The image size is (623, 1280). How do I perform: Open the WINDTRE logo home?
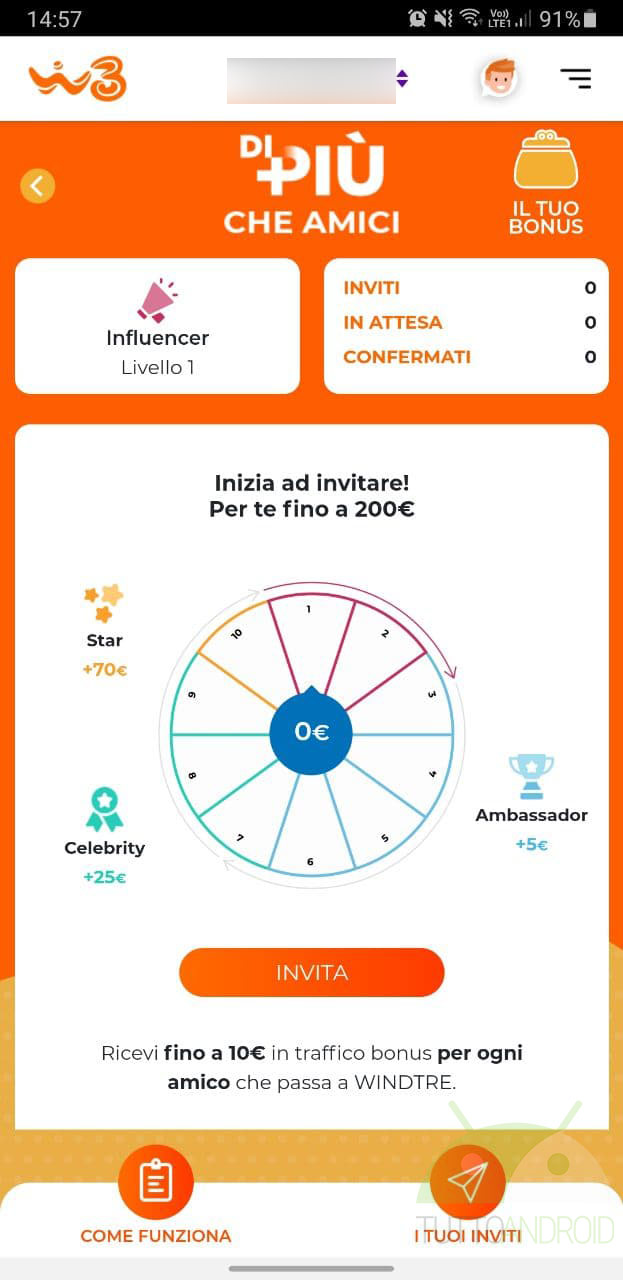[x=78, y=79]
